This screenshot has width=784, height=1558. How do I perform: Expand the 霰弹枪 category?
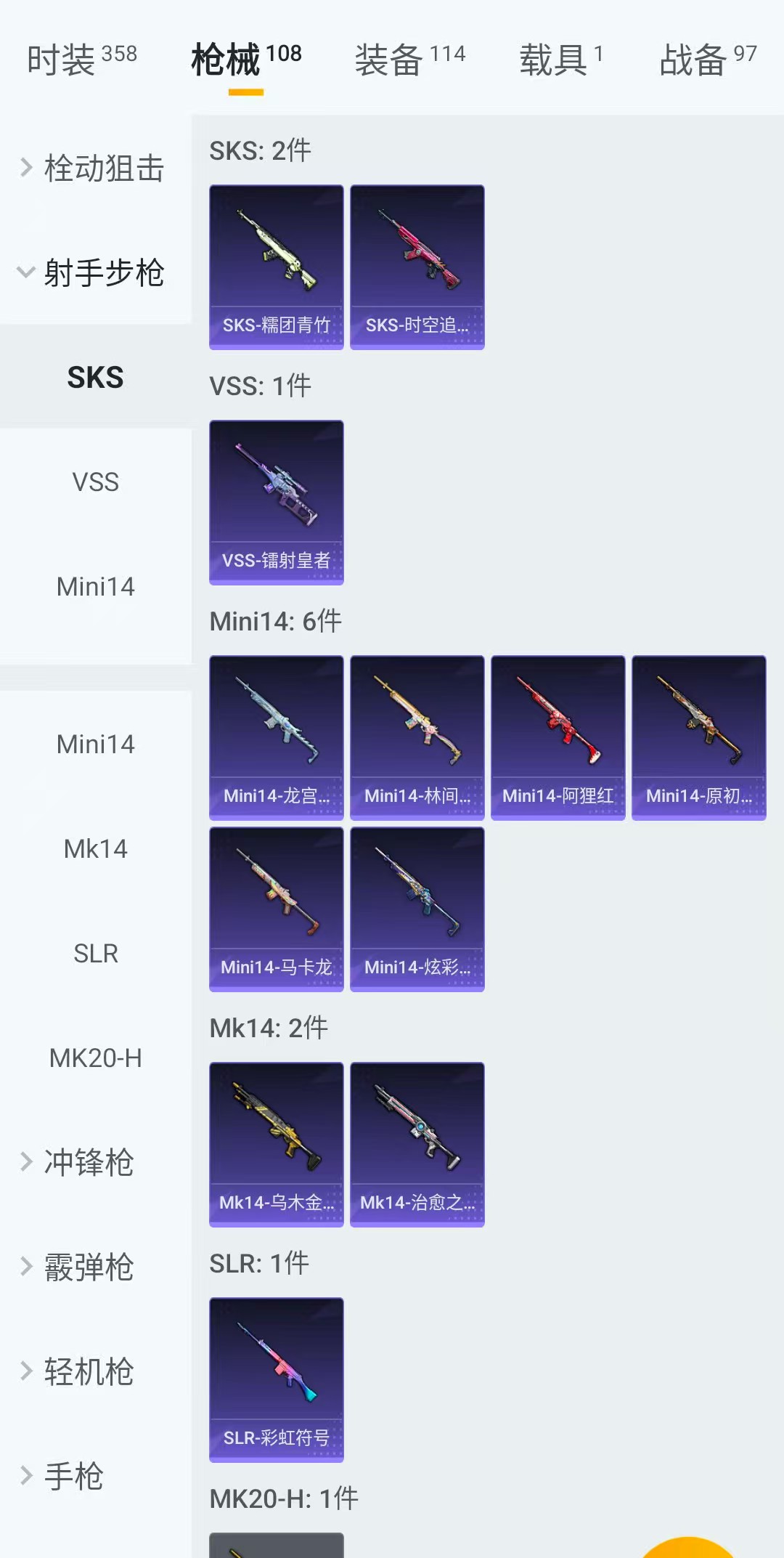pyautogui.click(x=80, y=1267)
